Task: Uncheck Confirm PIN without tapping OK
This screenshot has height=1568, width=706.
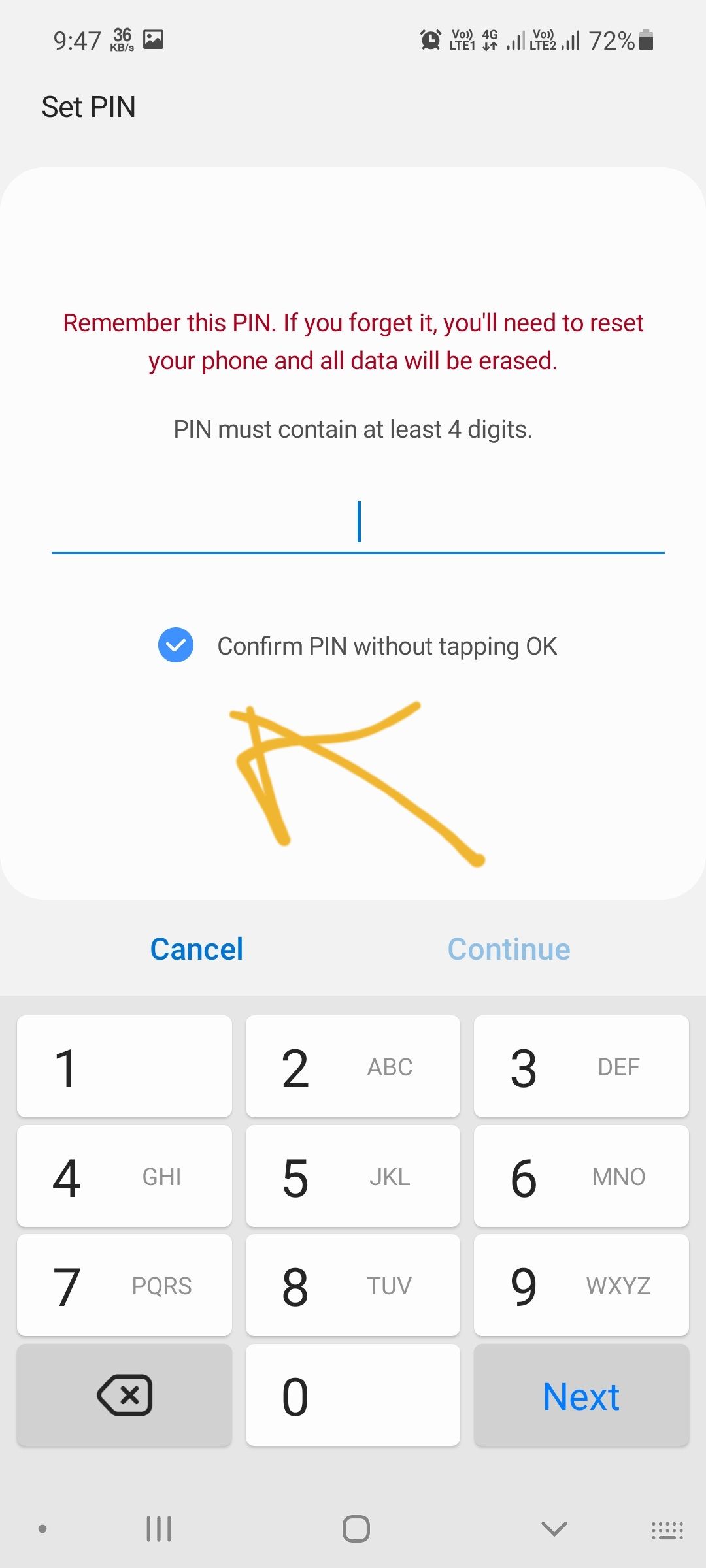Action: [176, 645]
